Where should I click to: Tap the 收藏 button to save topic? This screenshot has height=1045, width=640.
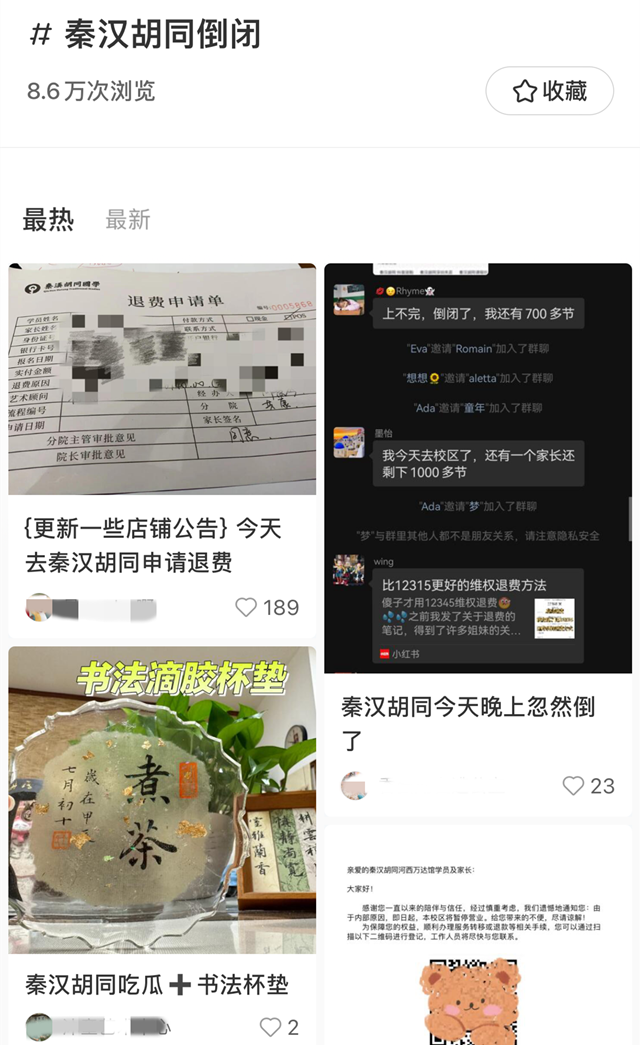(549, 91)
